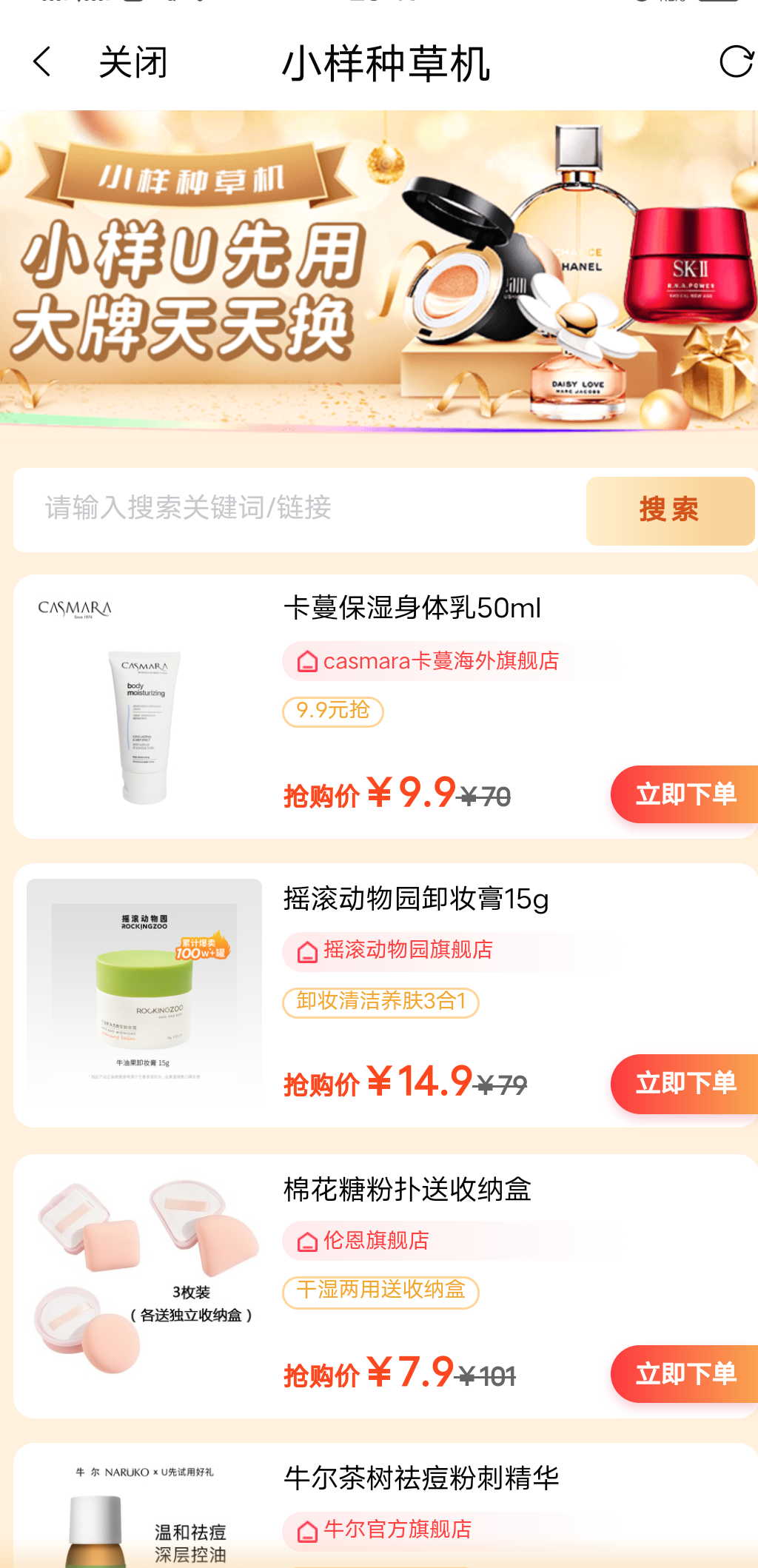Visit casmara卡蔓海外旗舰店 store
Image resolution: width=758 pixels, height=1568 pixels.
coord(440,660)
